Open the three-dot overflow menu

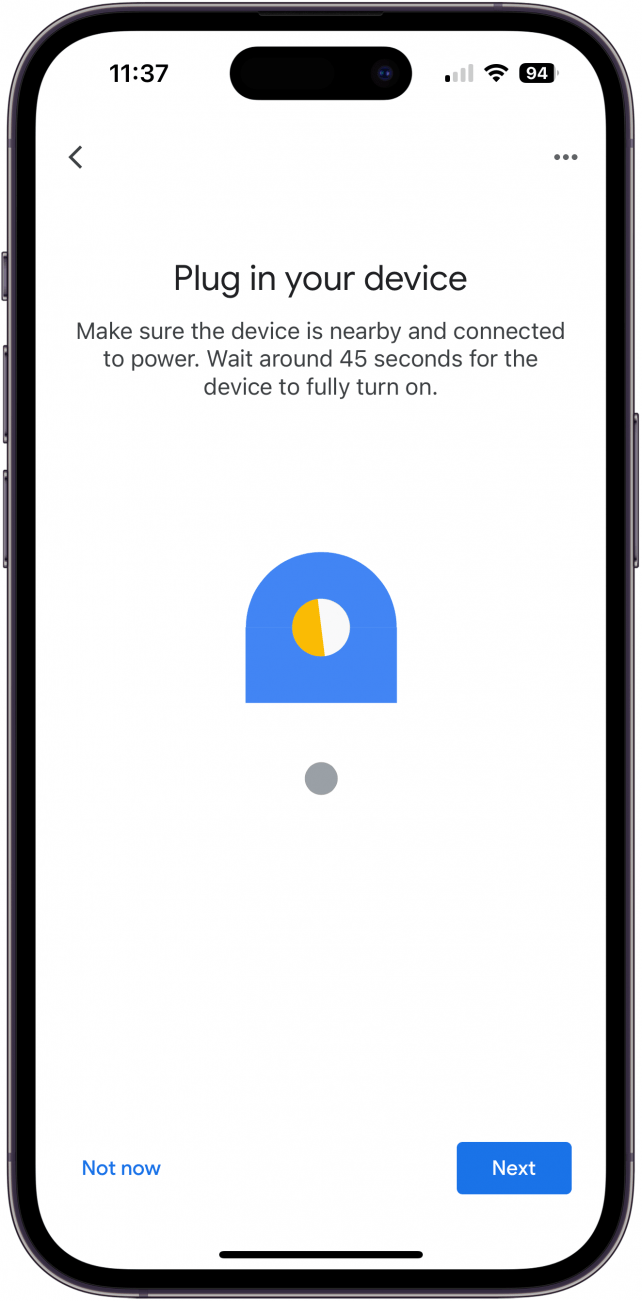click(x=565, y=157)
